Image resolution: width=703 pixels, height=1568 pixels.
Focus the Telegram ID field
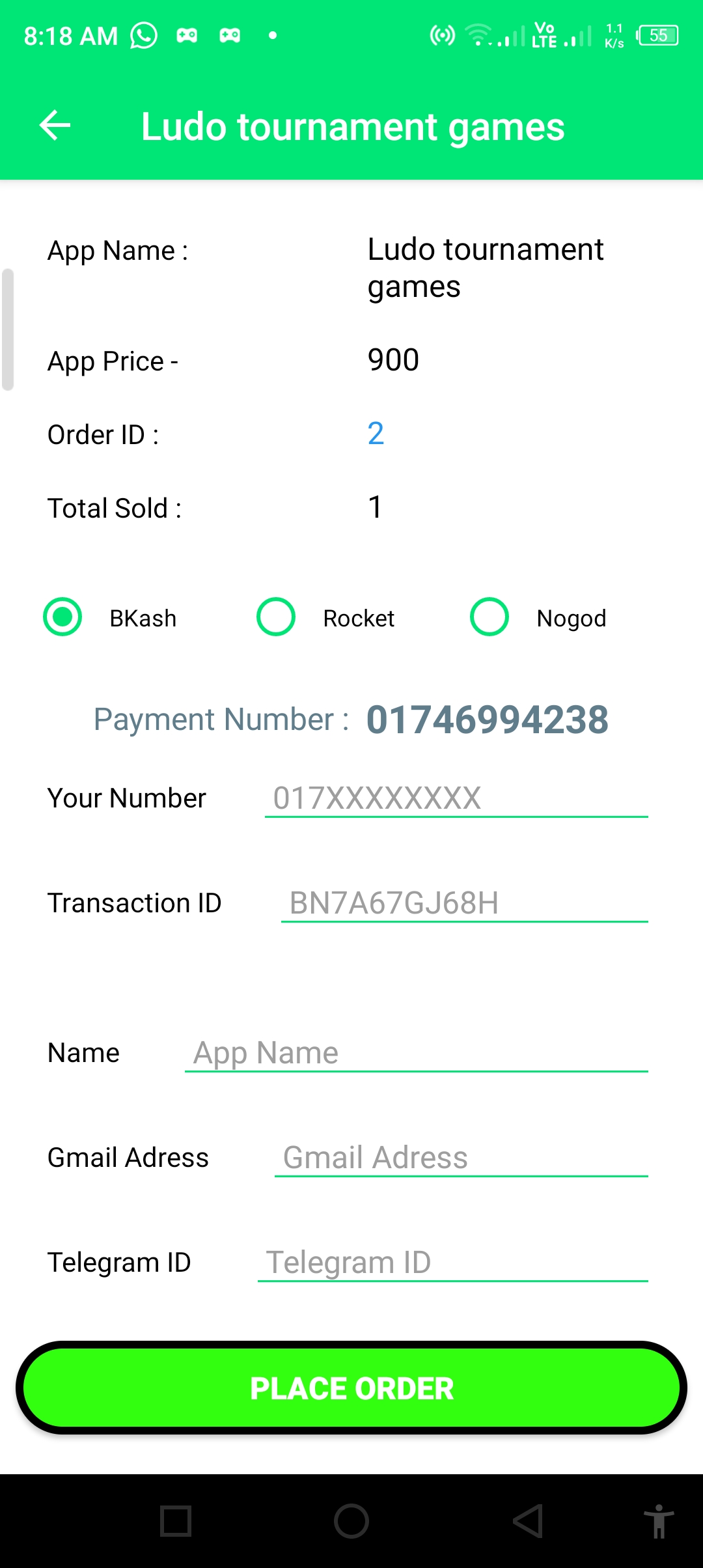453,1263
